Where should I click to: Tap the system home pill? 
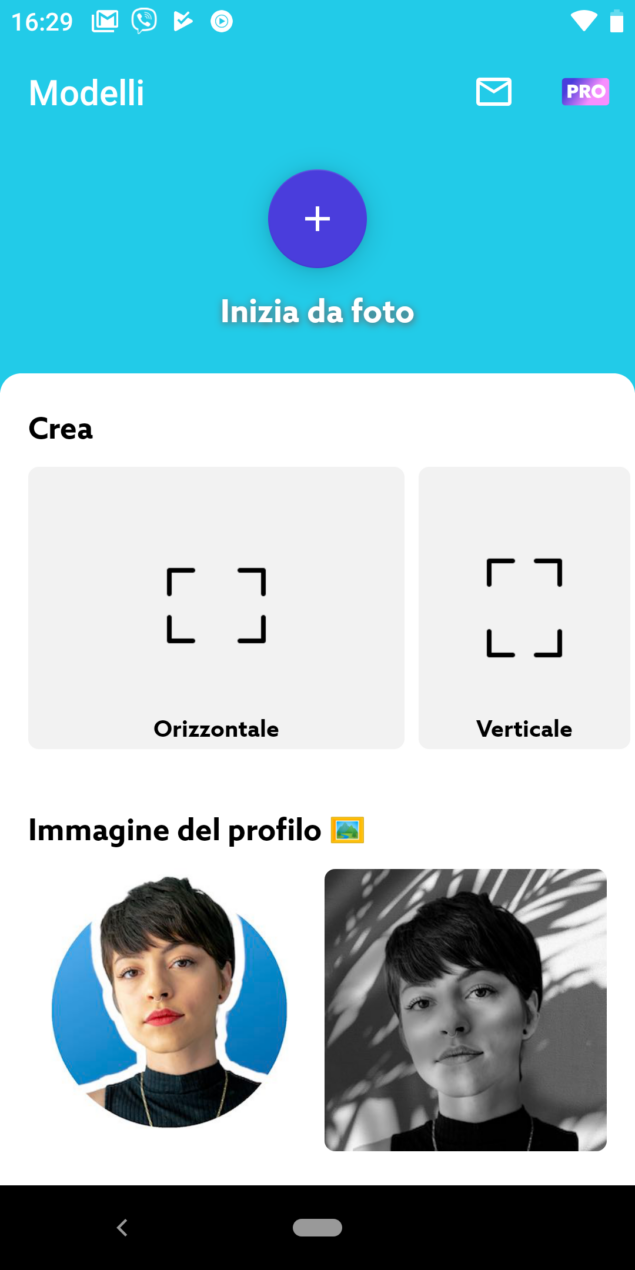pos(317,1227)
